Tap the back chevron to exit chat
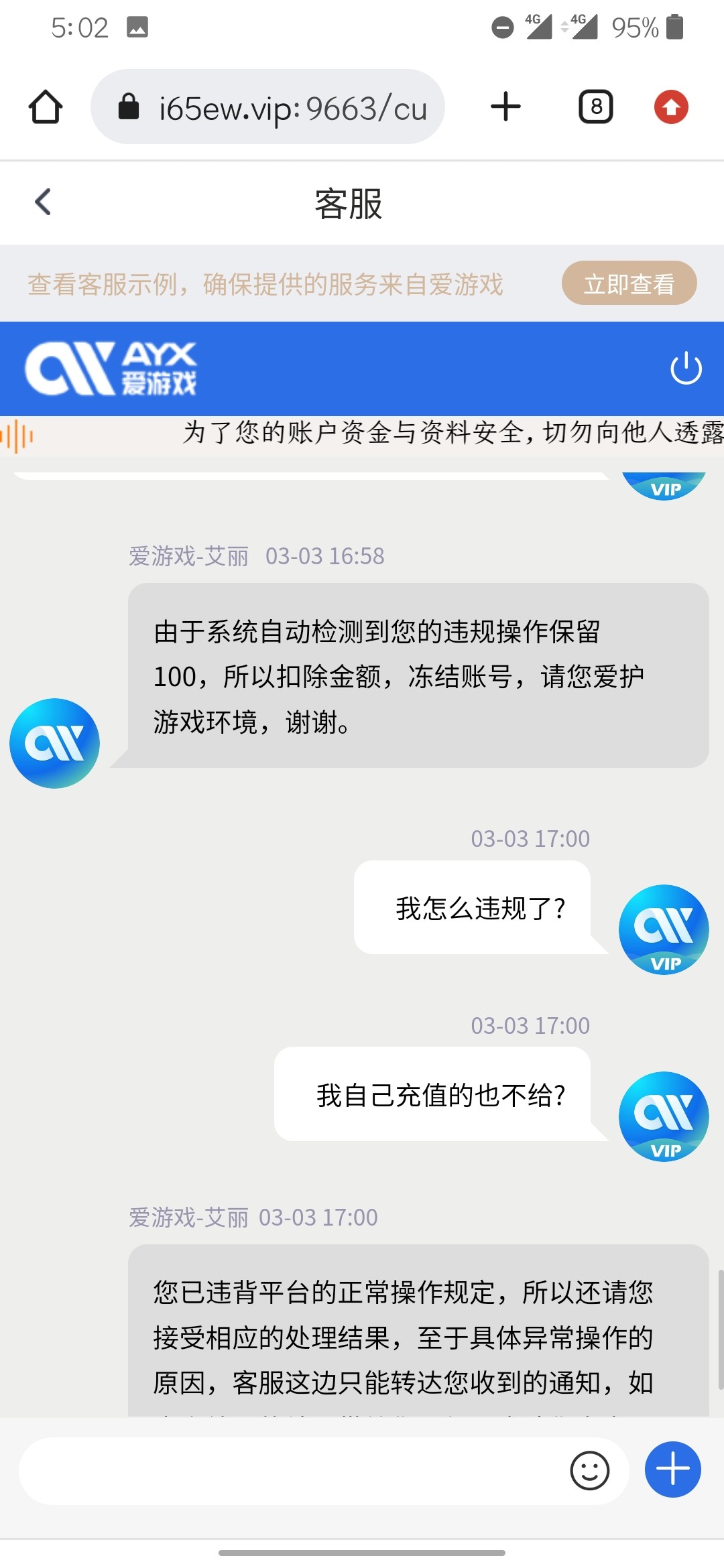 coord(43,202)
